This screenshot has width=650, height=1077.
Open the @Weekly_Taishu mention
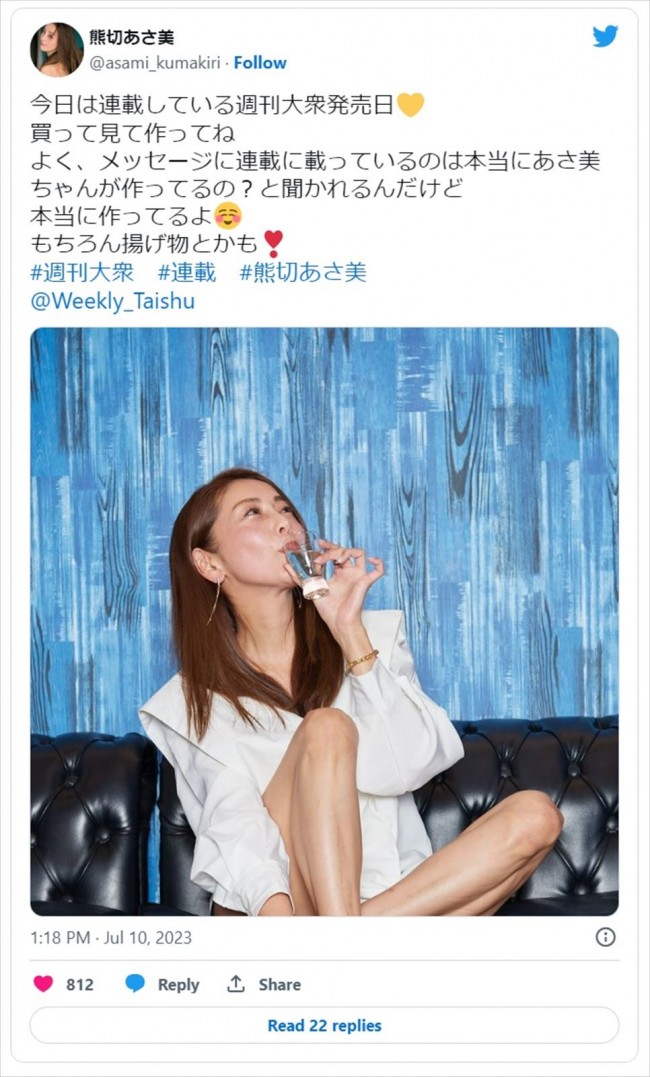[x=113, y=301]
